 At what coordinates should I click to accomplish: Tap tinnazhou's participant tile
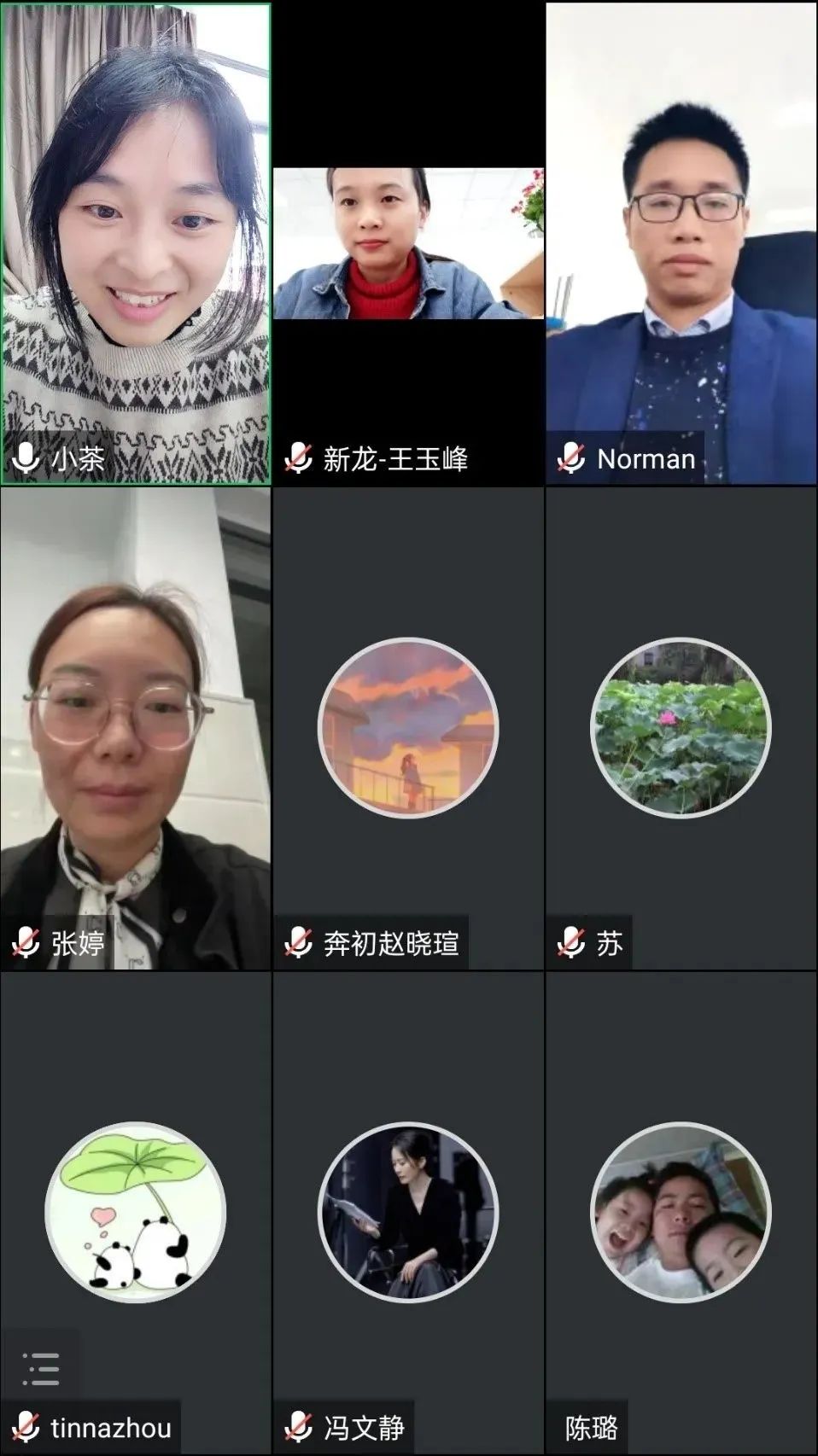136,1212
